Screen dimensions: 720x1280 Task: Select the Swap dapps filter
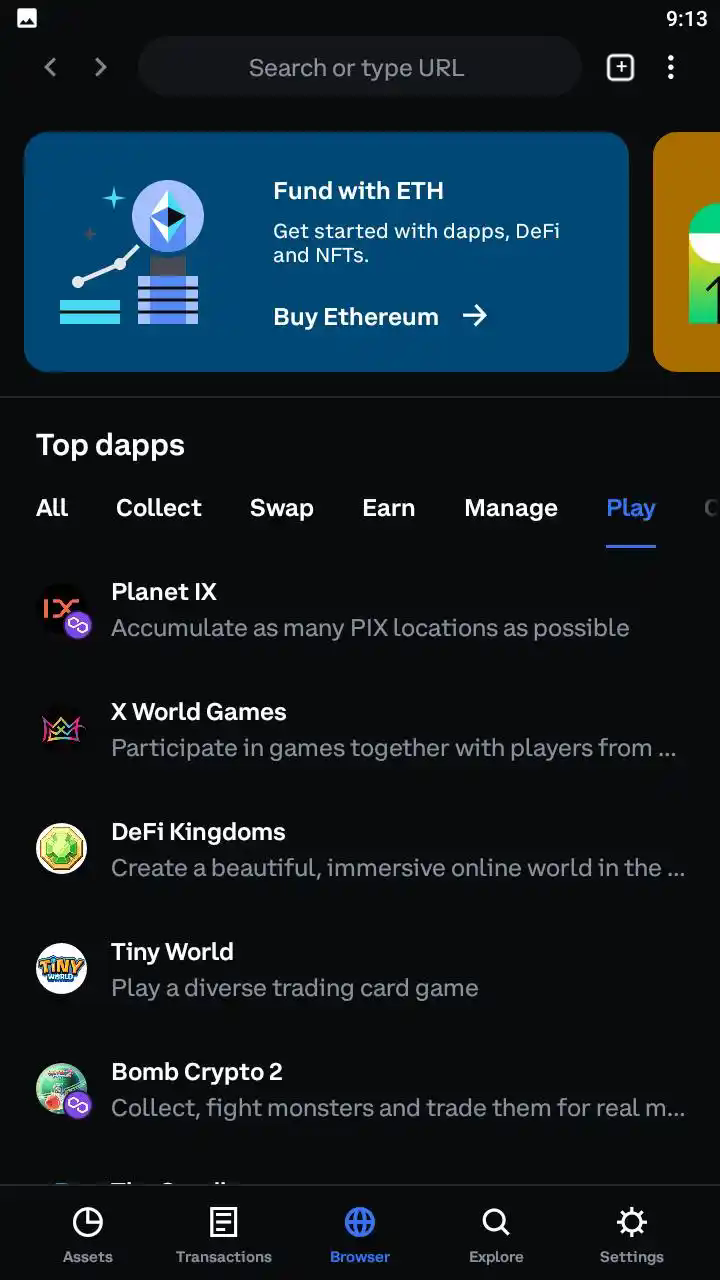(281, 508)
